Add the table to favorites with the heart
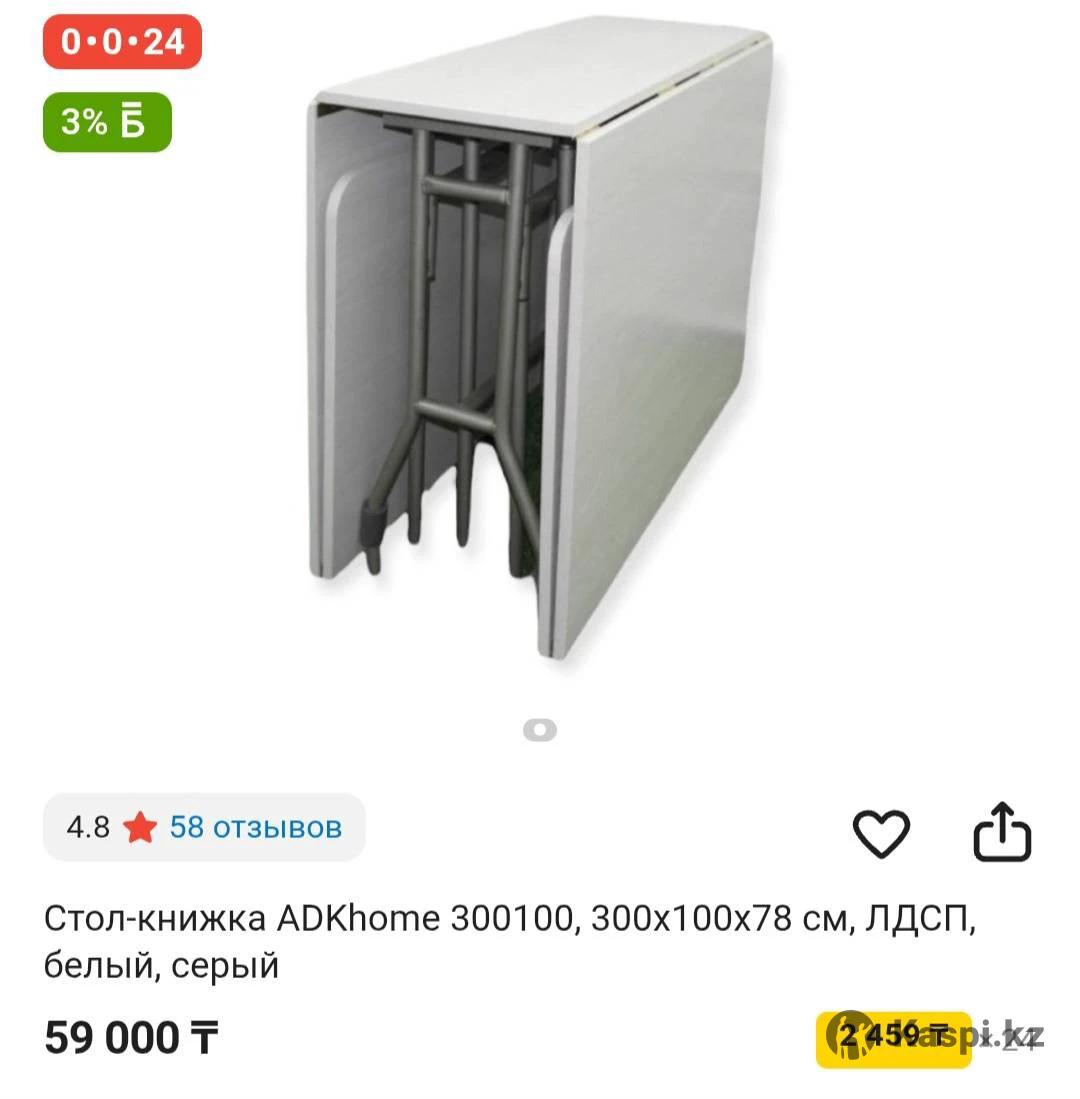The width and height of the screenshot is (1080, 1099). click(881, 833)
